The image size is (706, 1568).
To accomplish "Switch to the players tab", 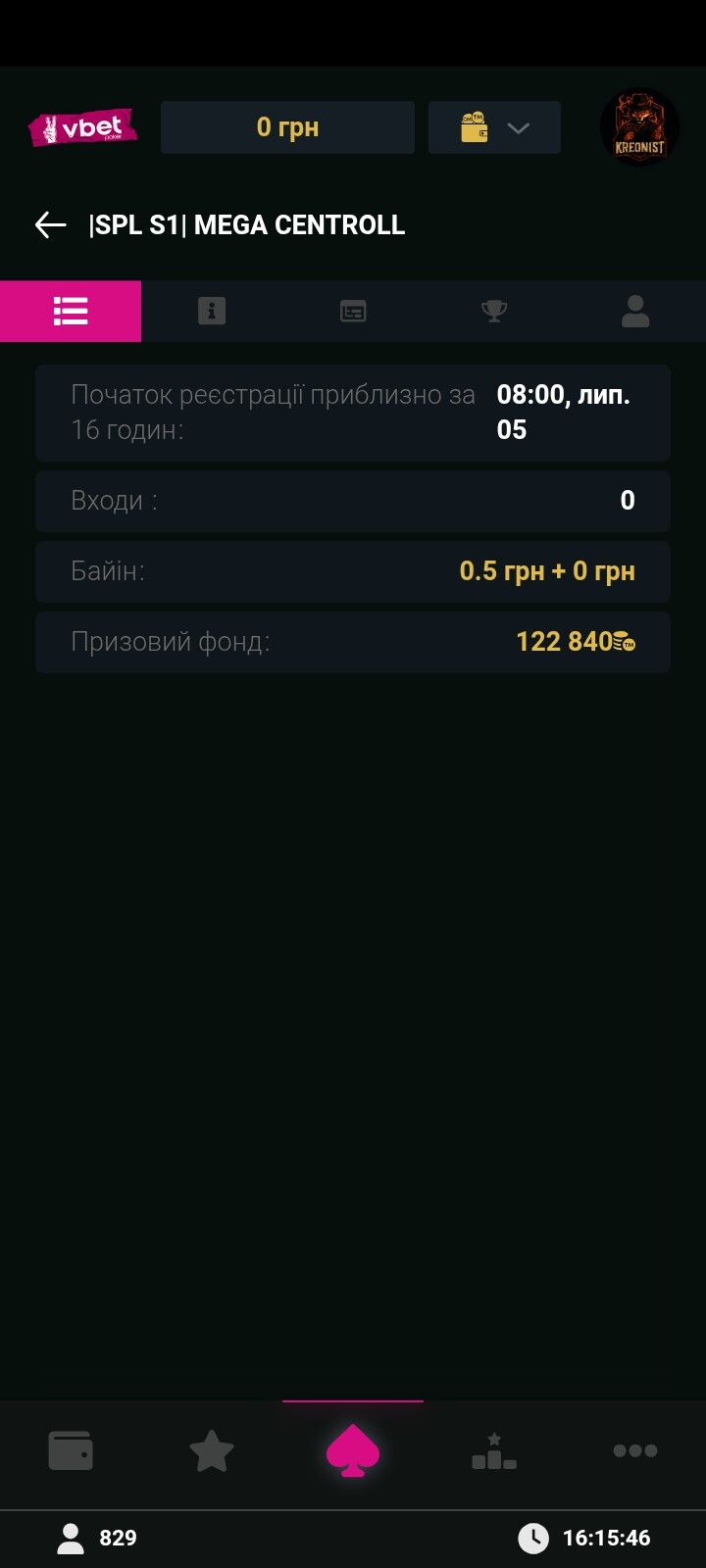I will (635, 311).
